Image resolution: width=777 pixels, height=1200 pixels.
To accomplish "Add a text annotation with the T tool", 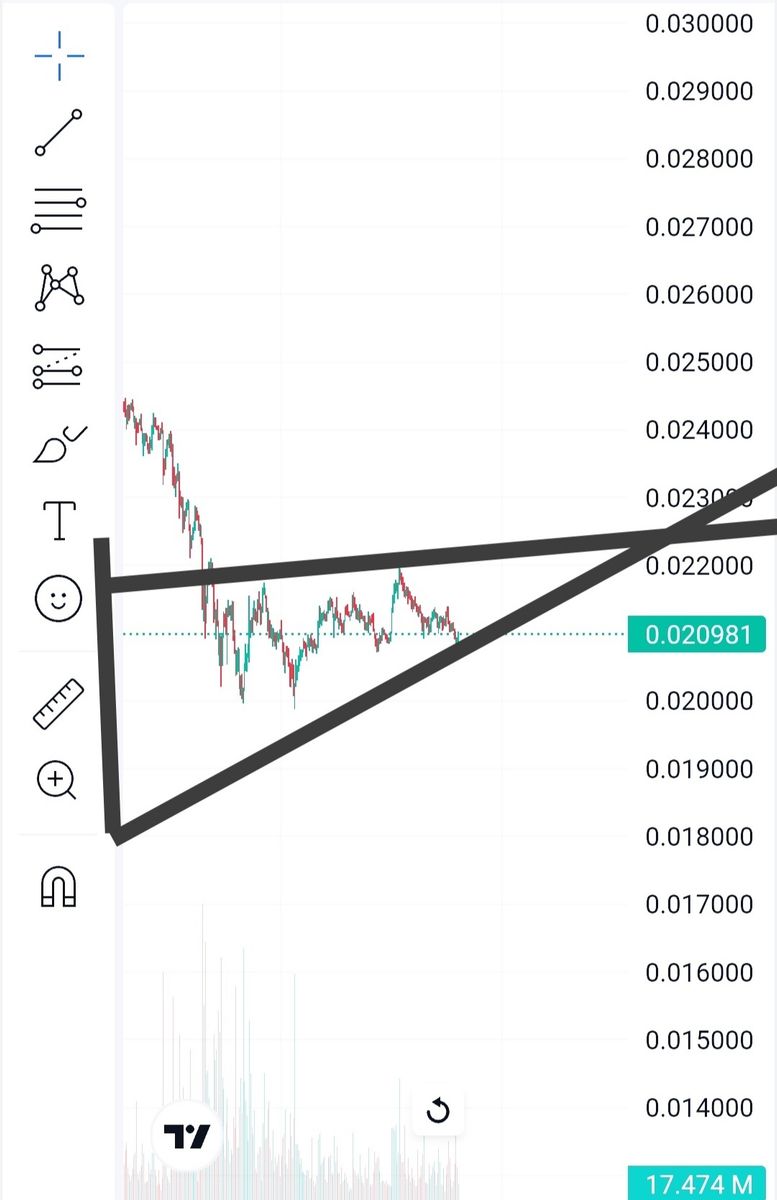I will pos(59,520).
